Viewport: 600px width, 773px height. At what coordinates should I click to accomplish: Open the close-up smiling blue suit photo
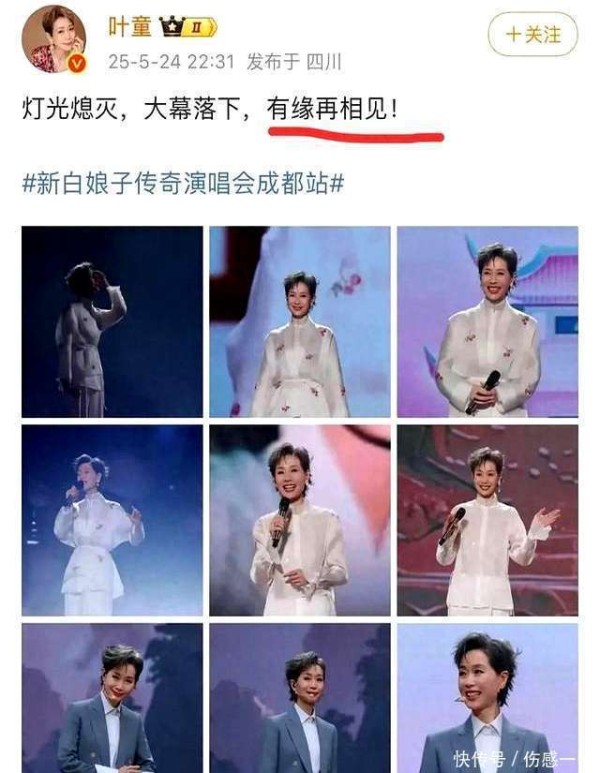click(487, 698)
